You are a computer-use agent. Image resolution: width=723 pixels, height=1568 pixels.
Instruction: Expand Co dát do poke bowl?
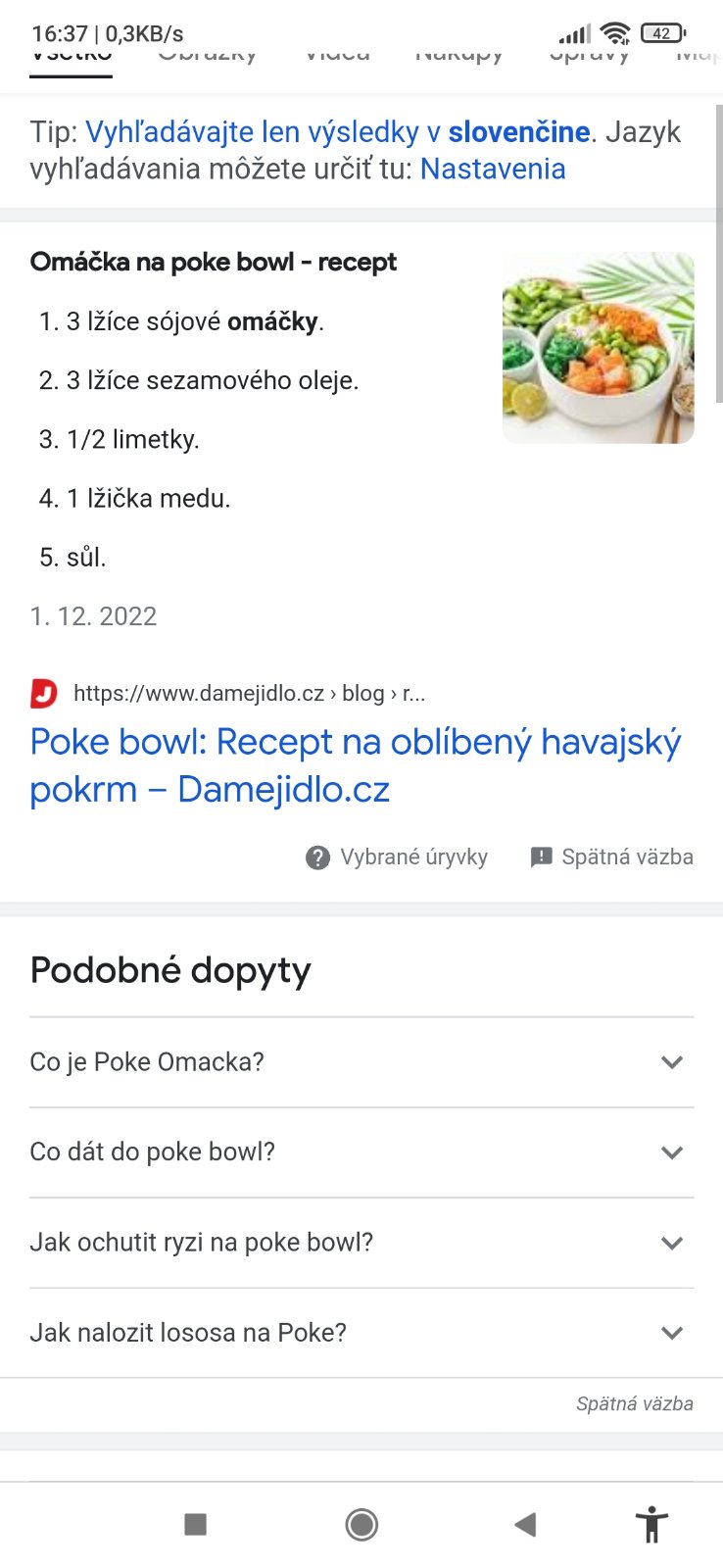pyautogui.click(x=361, y=1152)
